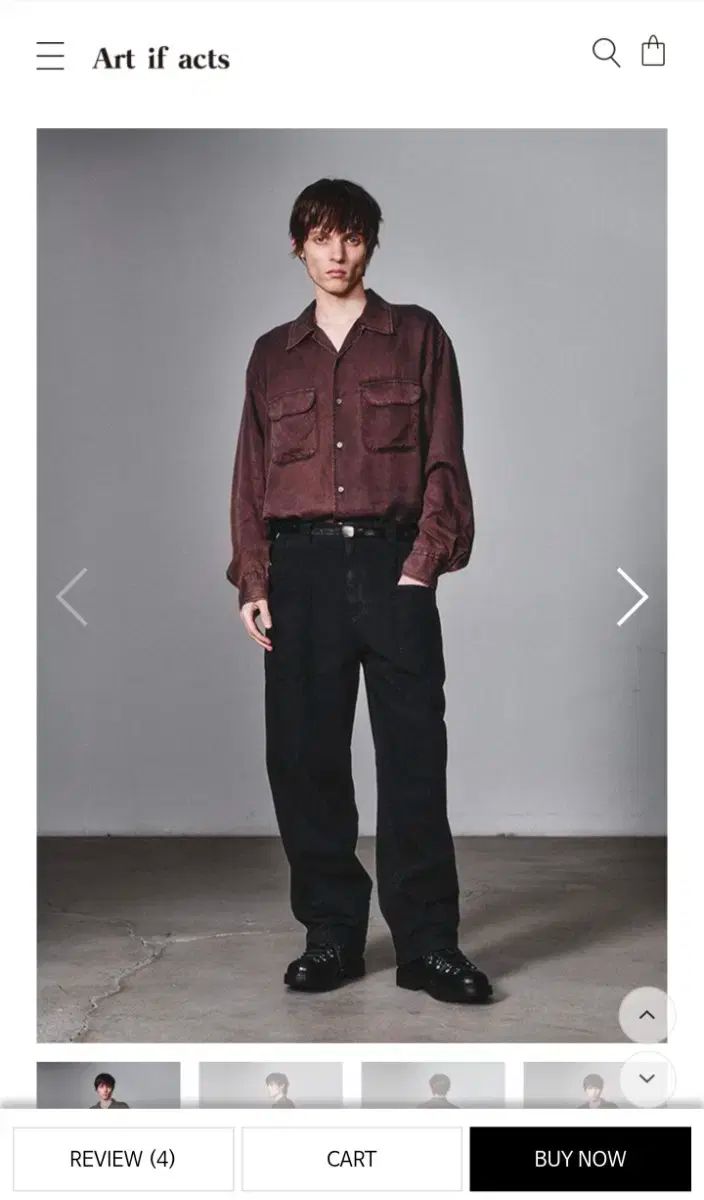704x1200 pixels.
Task: Tap BUY NOW button
Action: coord(580,1159)
